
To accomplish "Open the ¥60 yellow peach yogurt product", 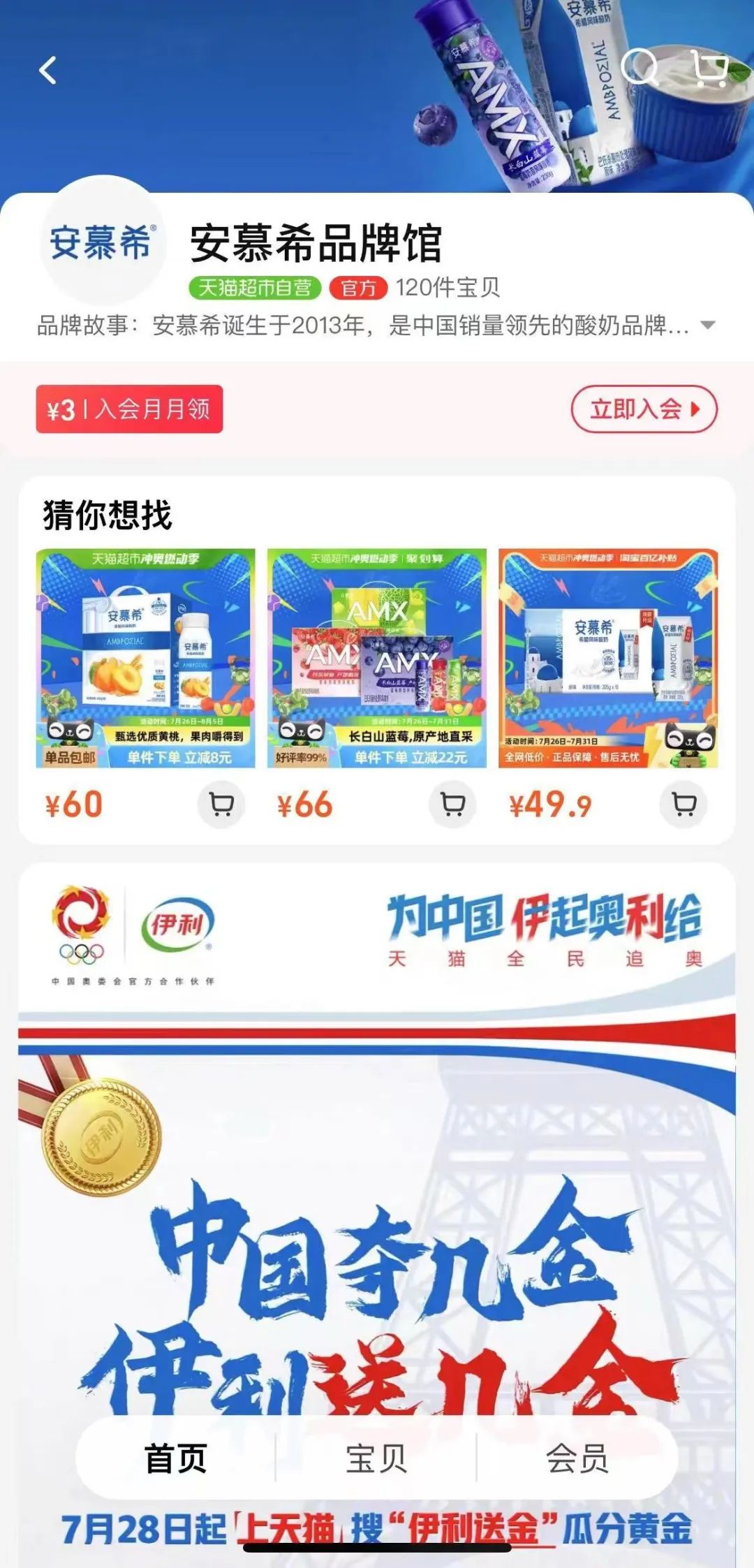I will pos(145,659).
